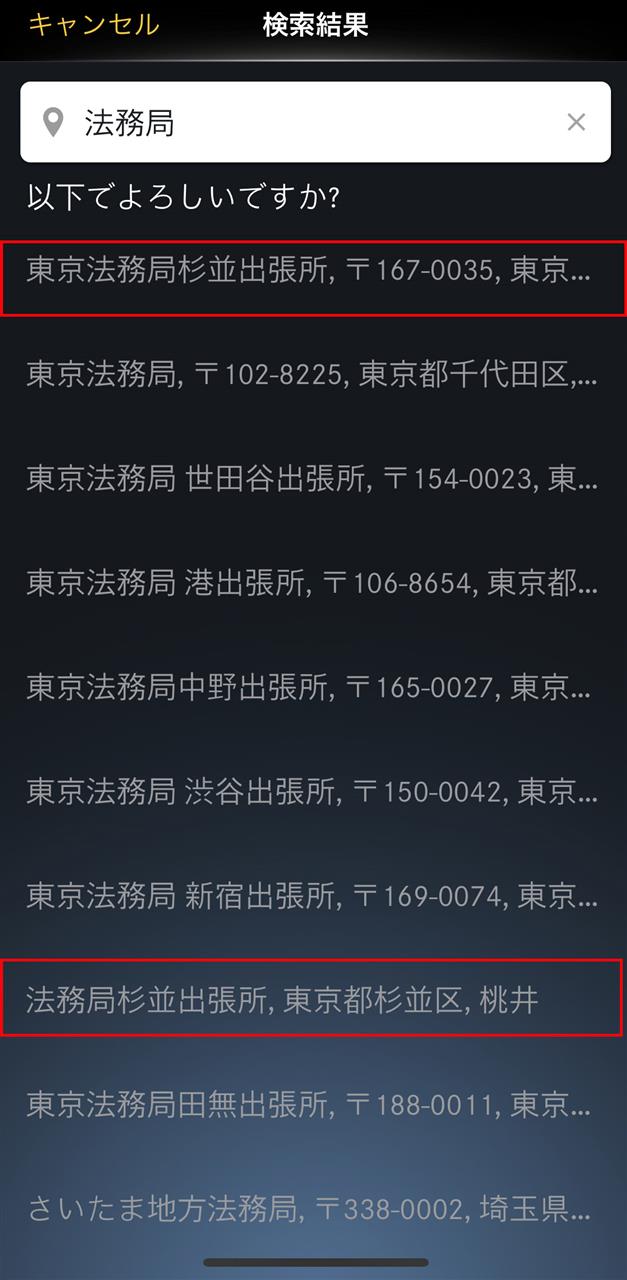Choose 法務局杉並出張所 東京都杉並区 桃井 result
Screen dimensions: 627x1280
[313, 997]
